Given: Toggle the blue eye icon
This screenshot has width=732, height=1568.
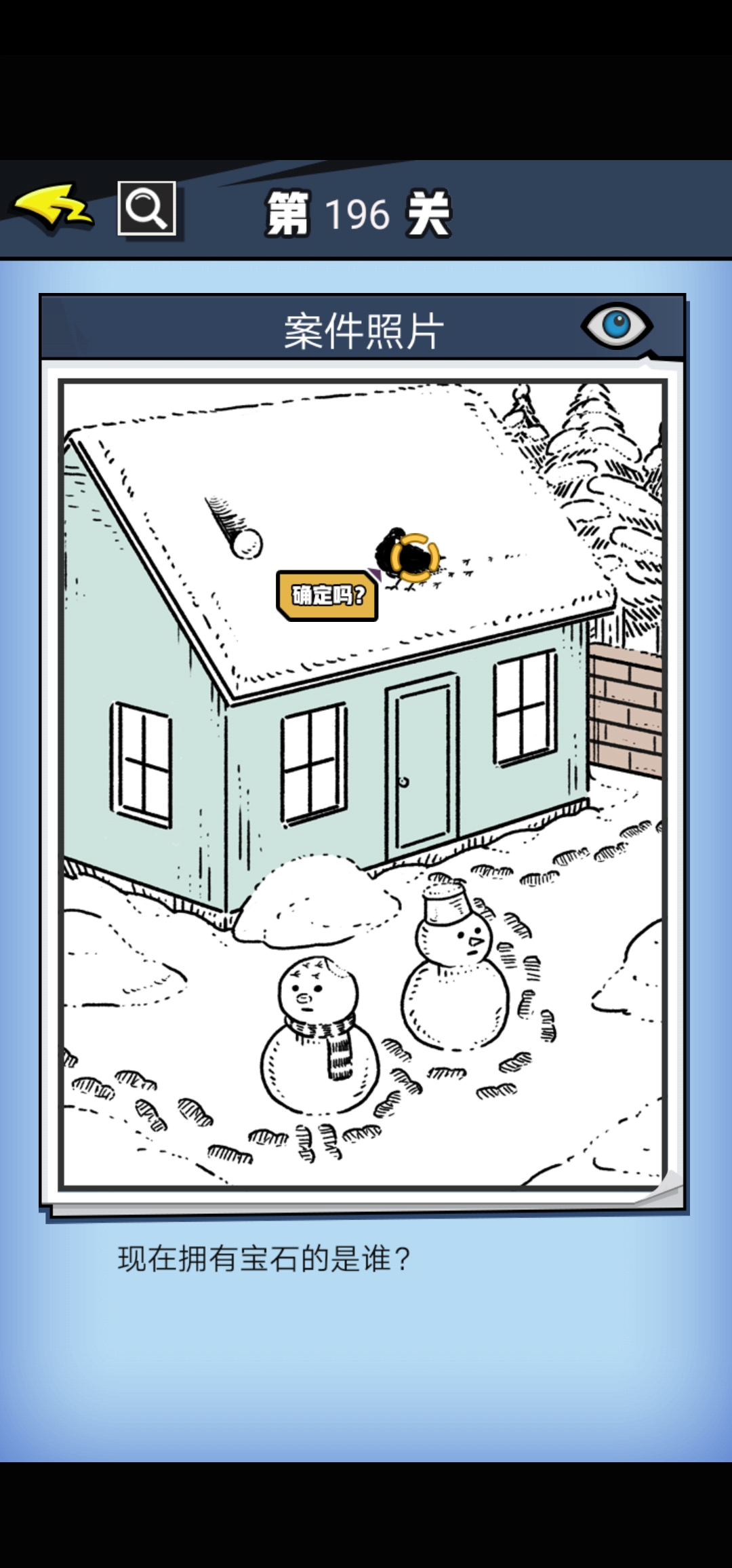Looking at the screenshot, I should (617, 325).
